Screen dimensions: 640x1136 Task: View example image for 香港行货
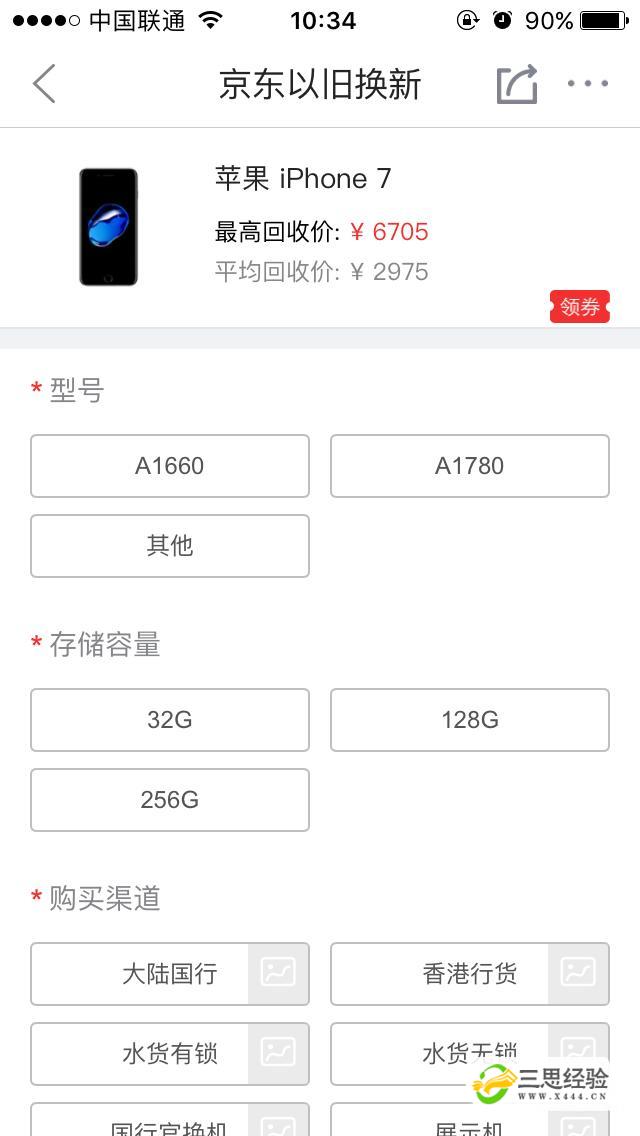coord(578,974)
